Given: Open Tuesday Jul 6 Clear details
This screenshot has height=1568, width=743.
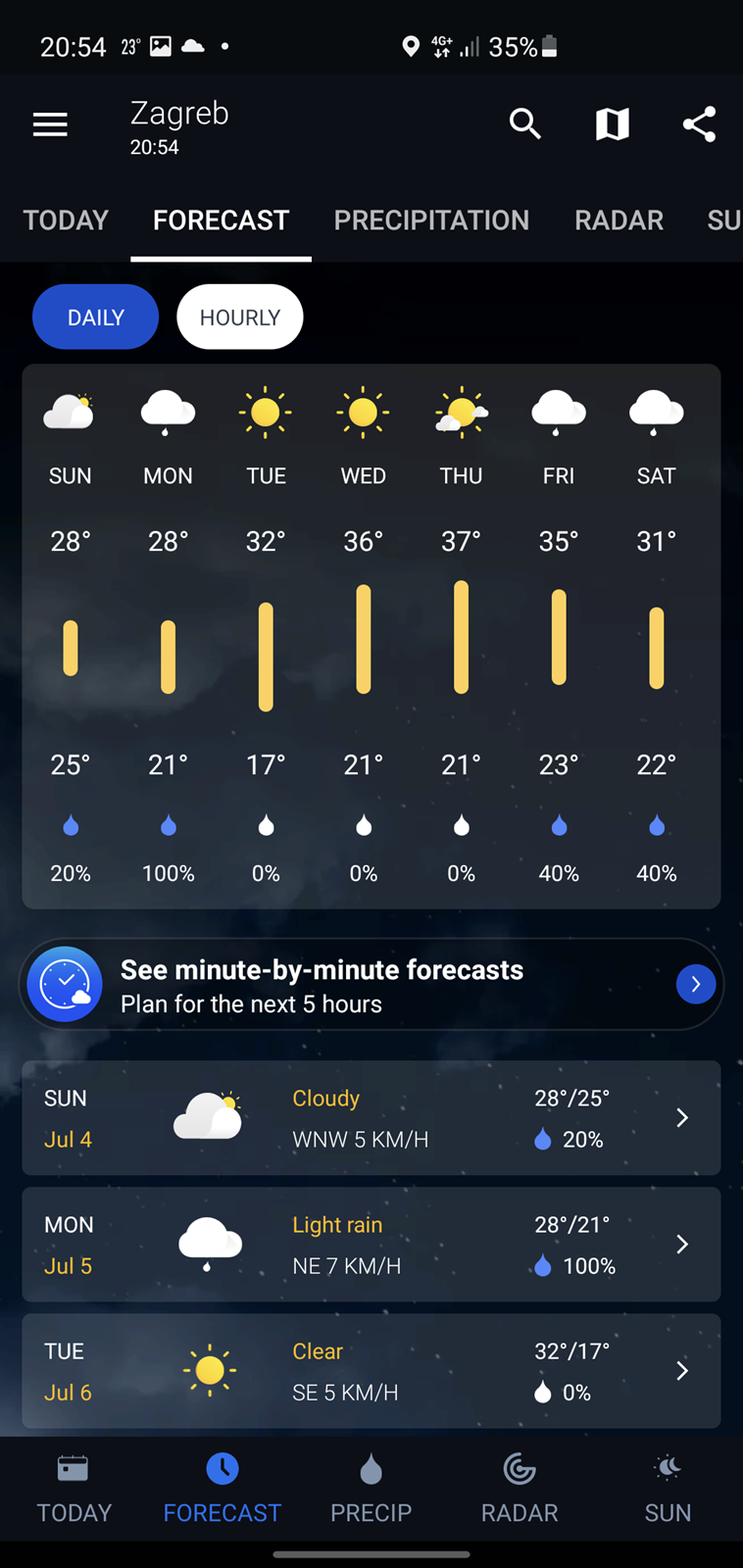Looking at the screenshot, I should tap(371, 1371).
